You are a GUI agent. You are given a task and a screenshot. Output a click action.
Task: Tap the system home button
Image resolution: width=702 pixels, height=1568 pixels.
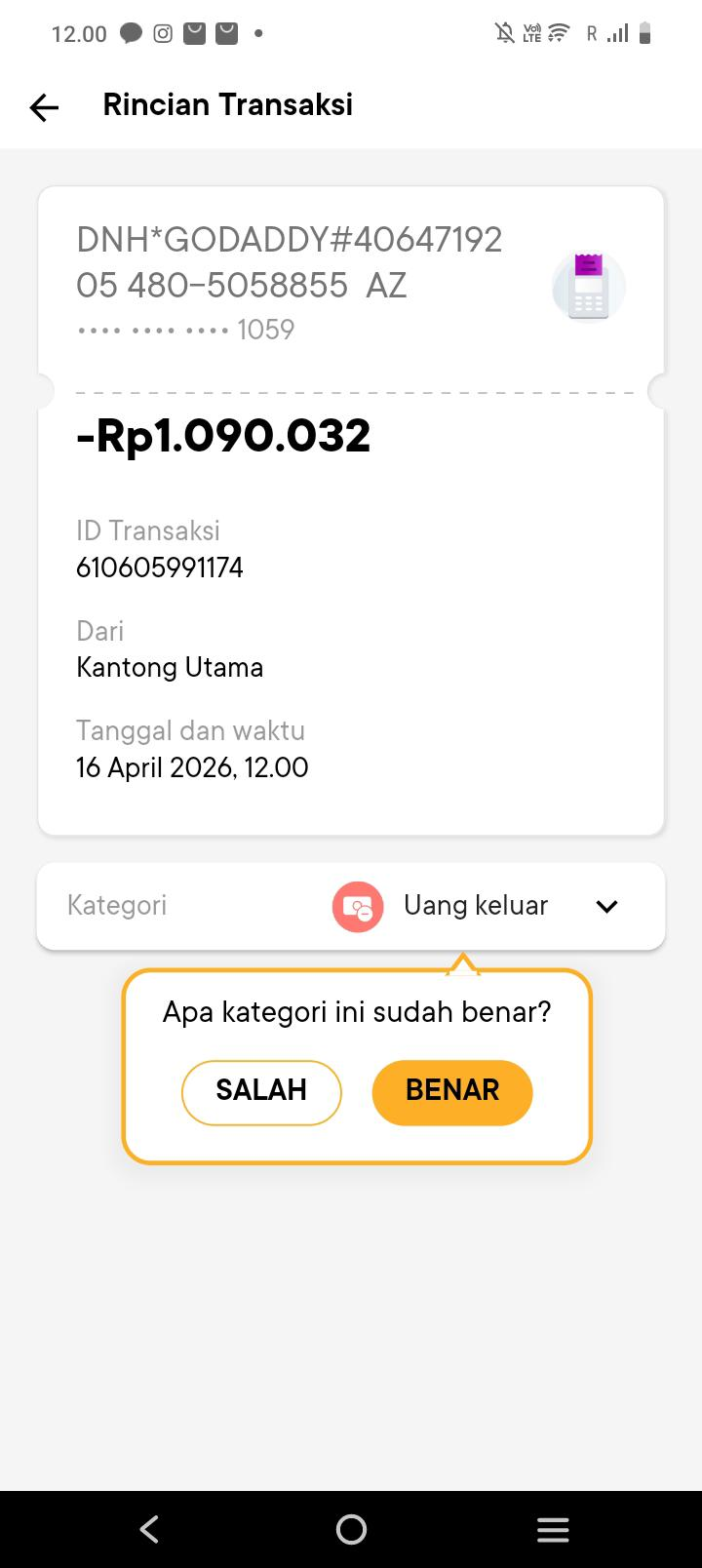pyautogui.click(x=351, y=1529)
